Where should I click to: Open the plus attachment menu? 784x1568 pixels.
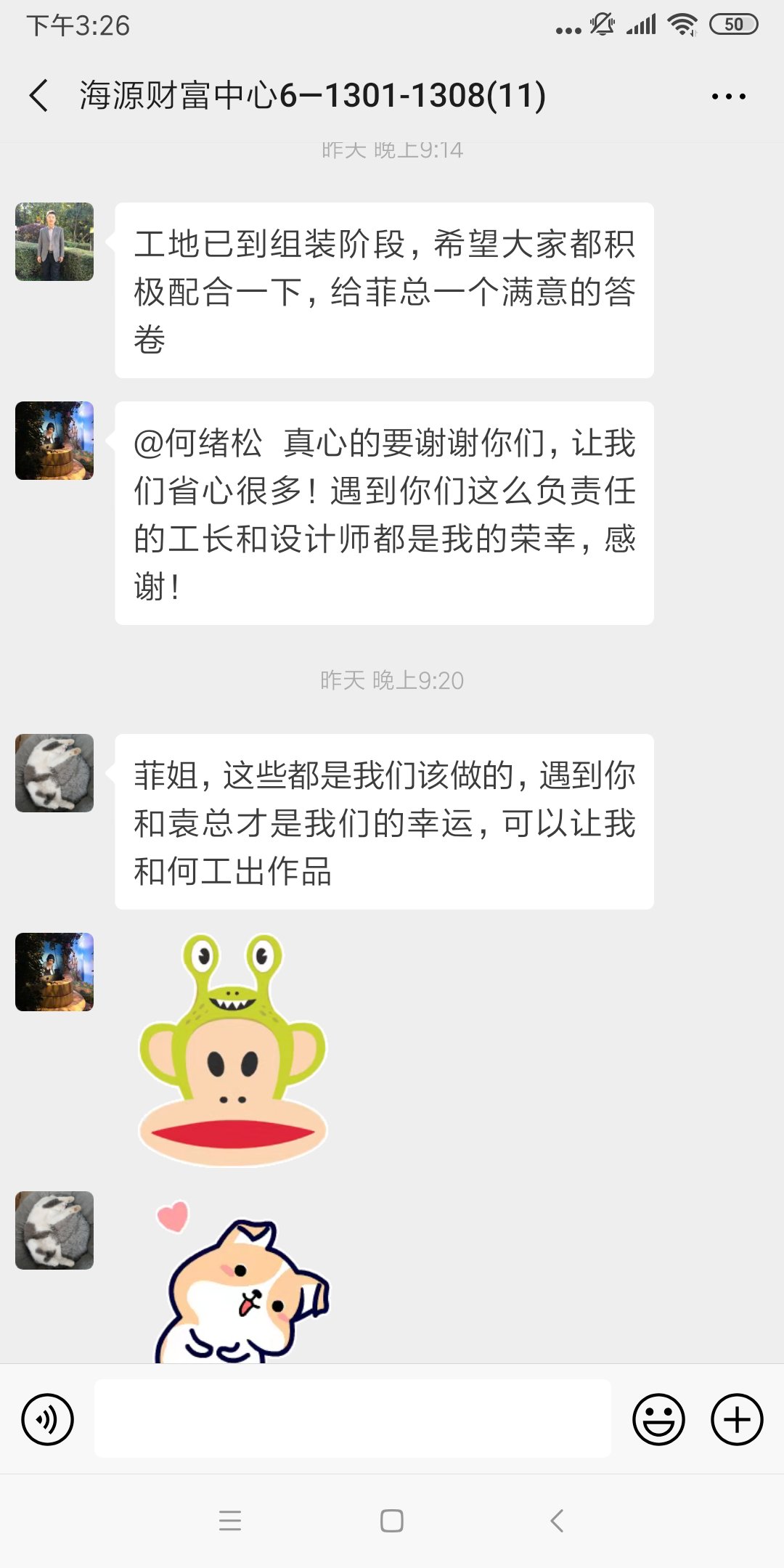point(736,1419)
